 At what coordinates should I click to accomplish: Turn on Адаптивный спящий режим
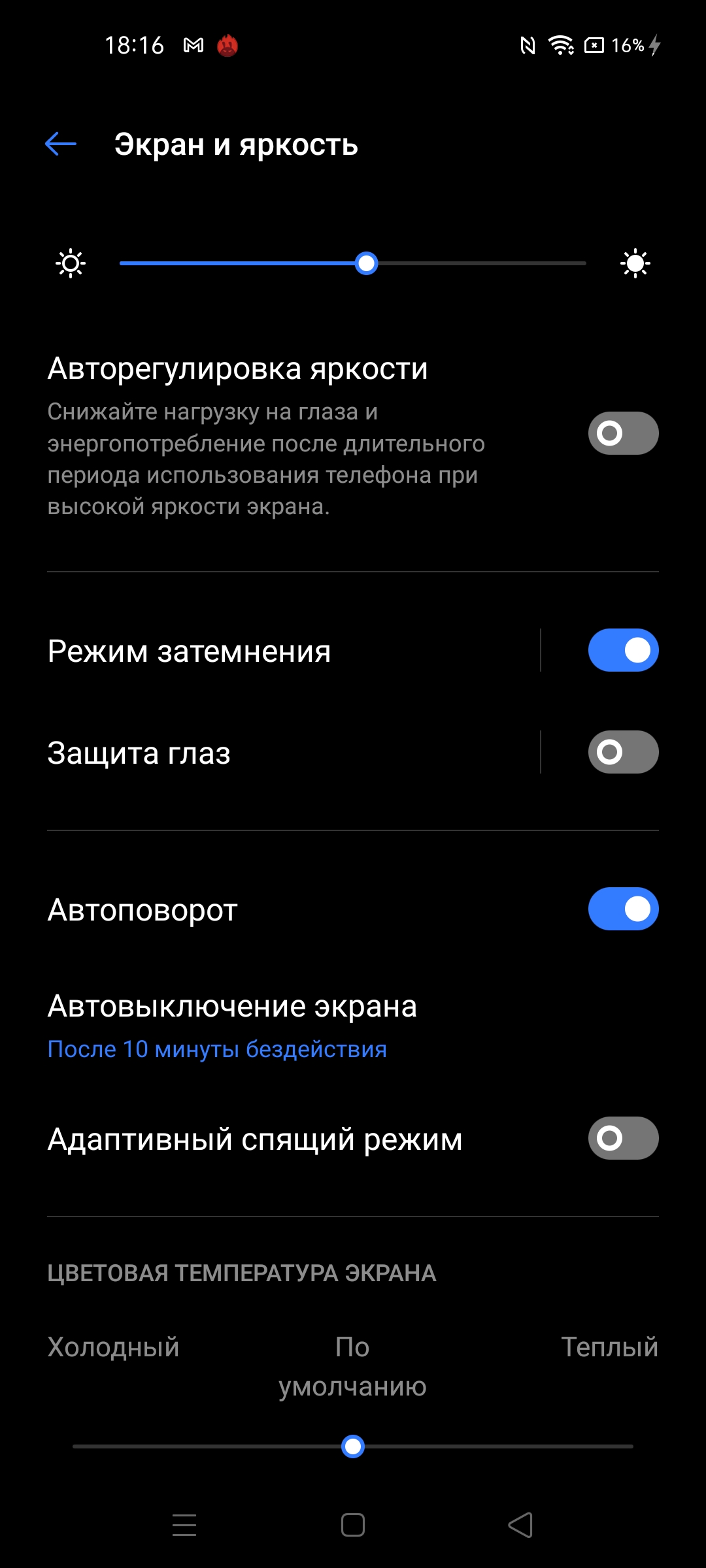622,1138
